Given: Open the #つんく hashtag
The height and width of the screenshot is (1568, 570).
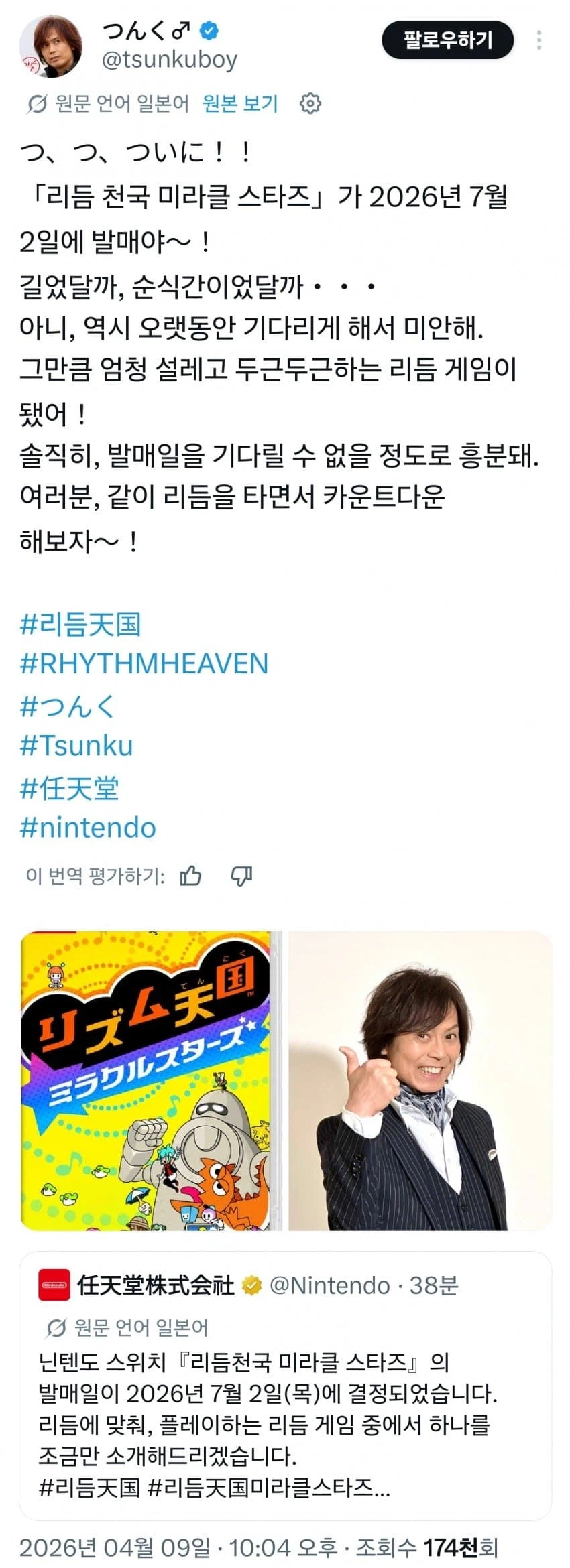Looking at the screenshot, I should (x=68, y=706).
